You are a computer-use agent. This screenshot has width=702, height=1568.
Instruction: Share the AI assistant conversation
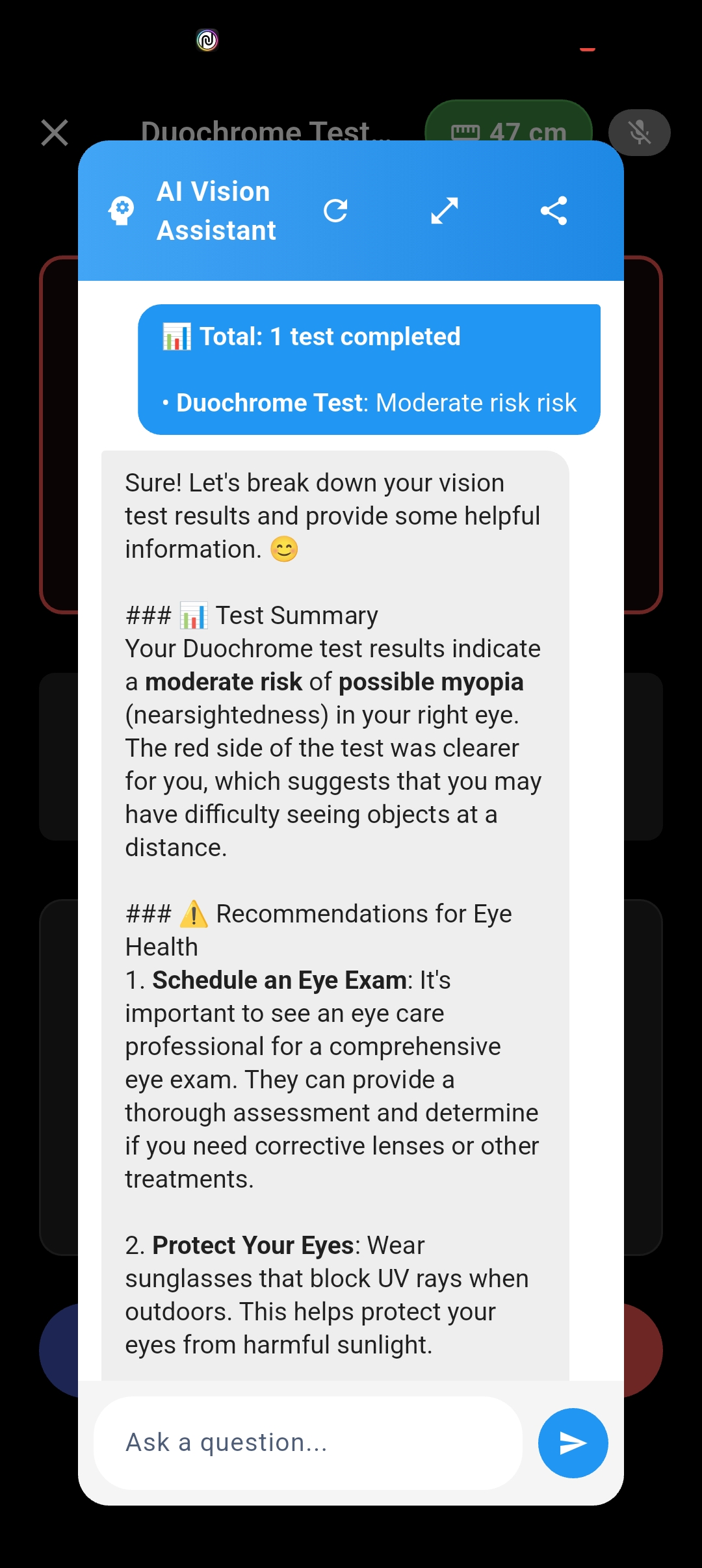pyautogui.click(x=554, y=211)
